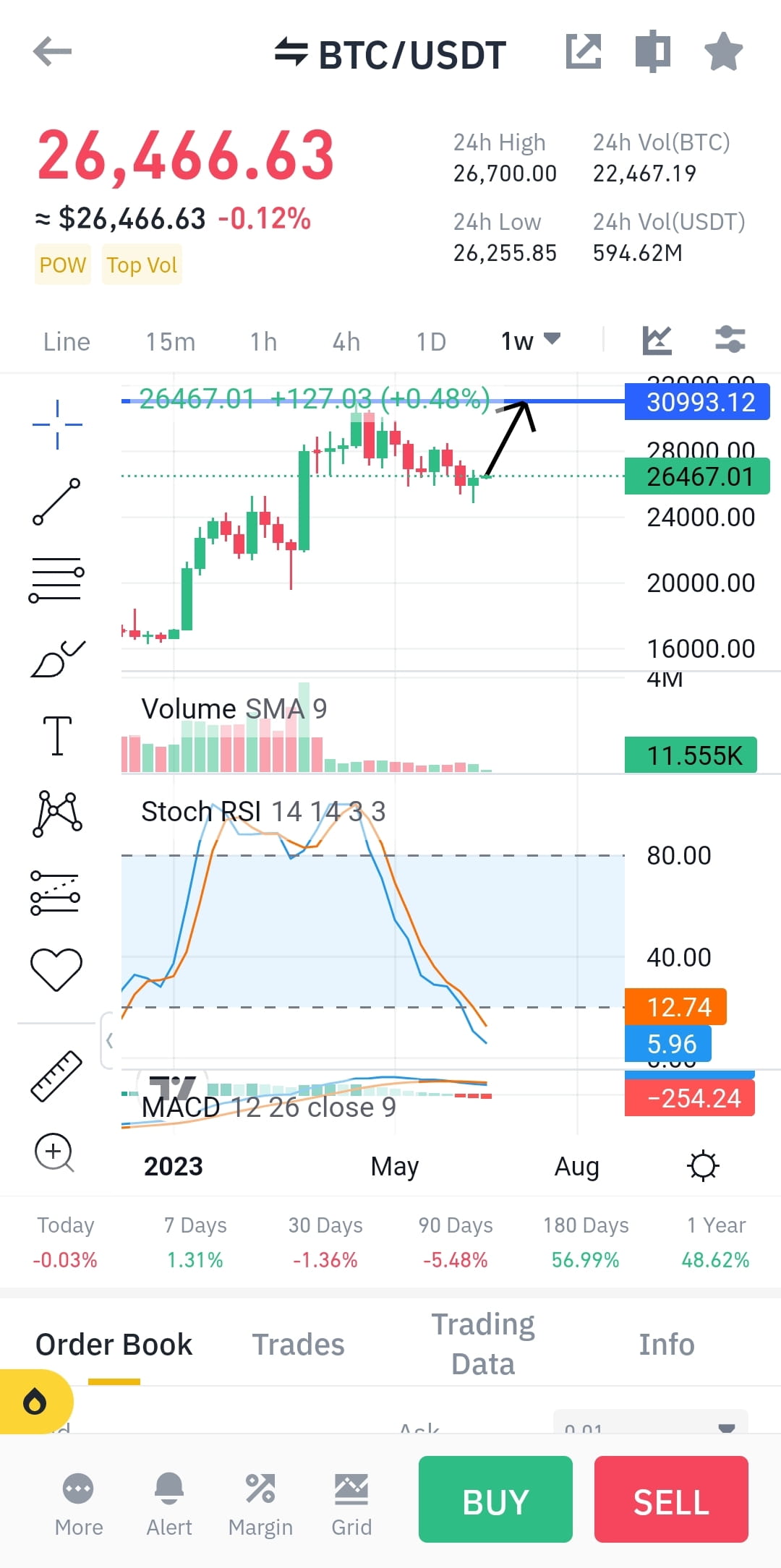Toggle chart theme with the sun icon

click(x=704, y=1165)
